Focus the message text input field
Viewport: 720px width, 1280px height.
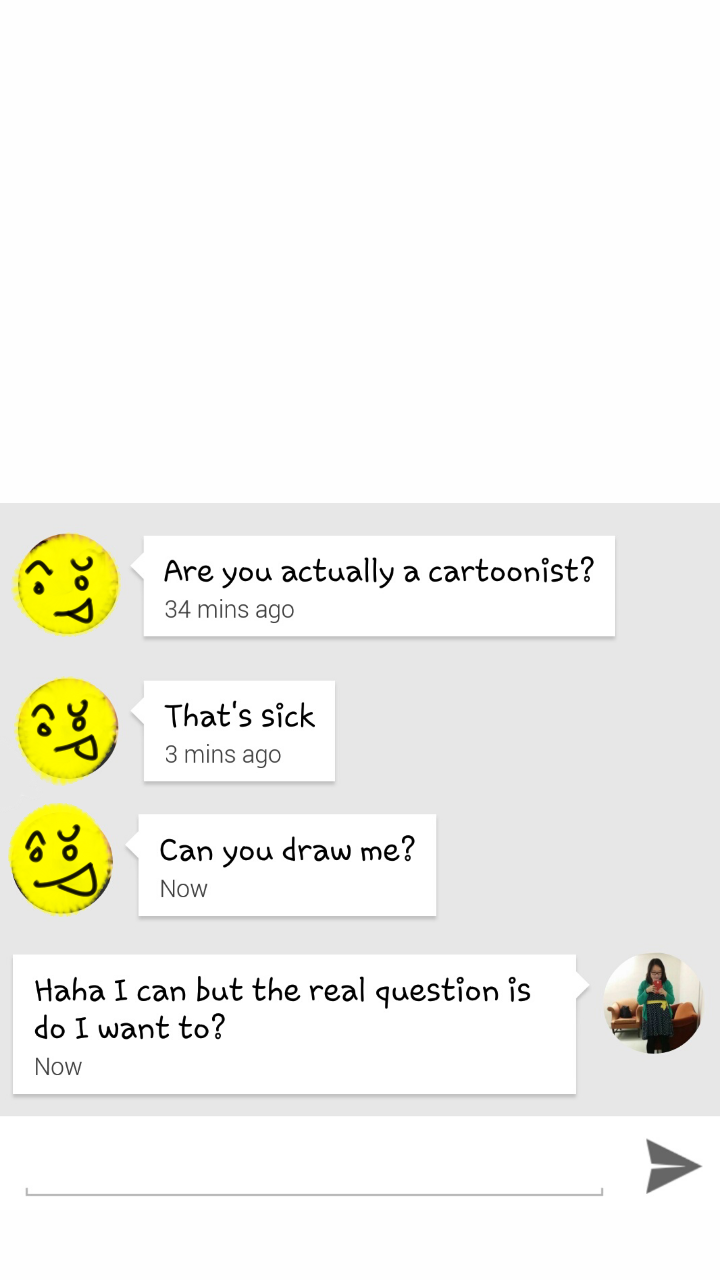314,1169
